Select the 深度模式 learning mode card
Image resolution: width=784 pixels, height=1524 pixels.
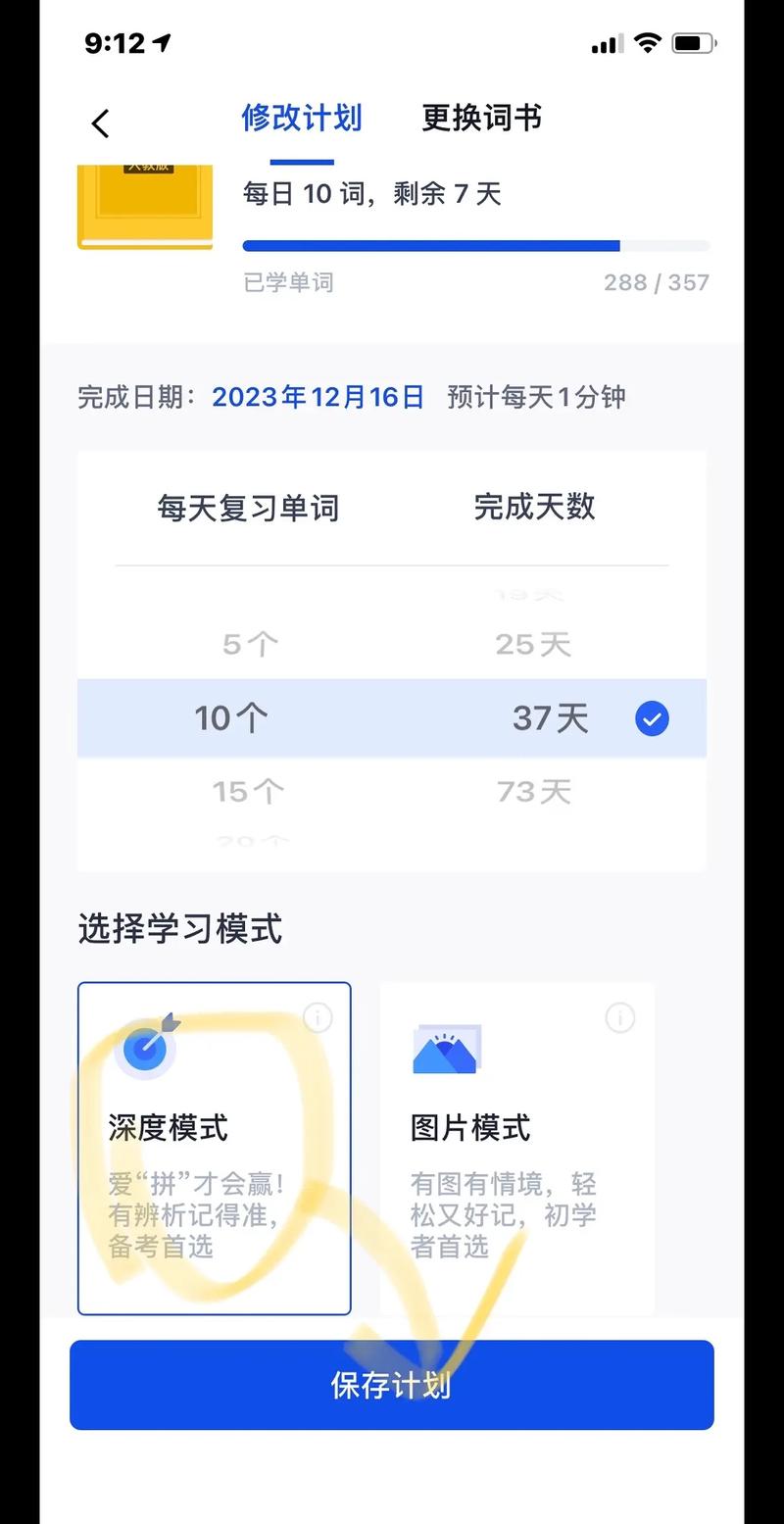pos(214,1147)
